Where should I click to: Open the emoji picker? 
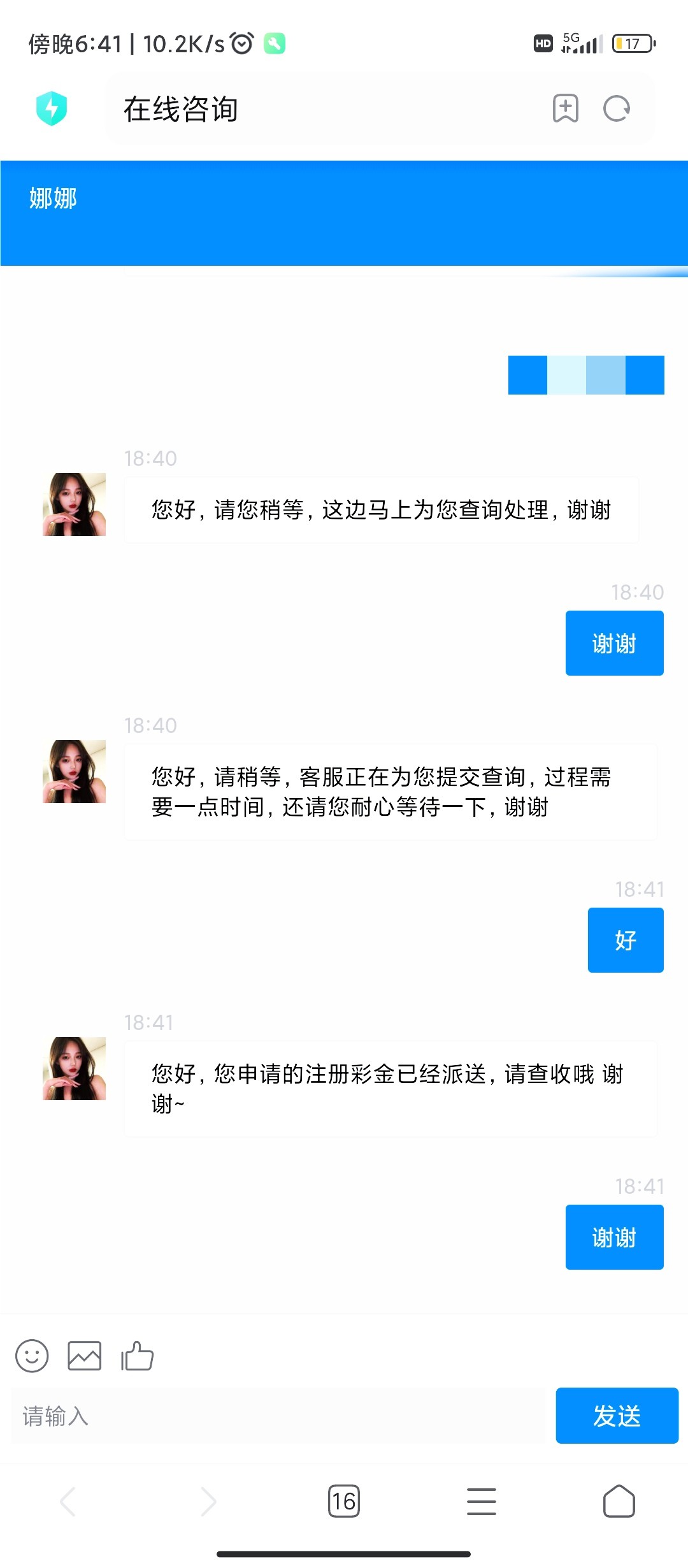32,1356
